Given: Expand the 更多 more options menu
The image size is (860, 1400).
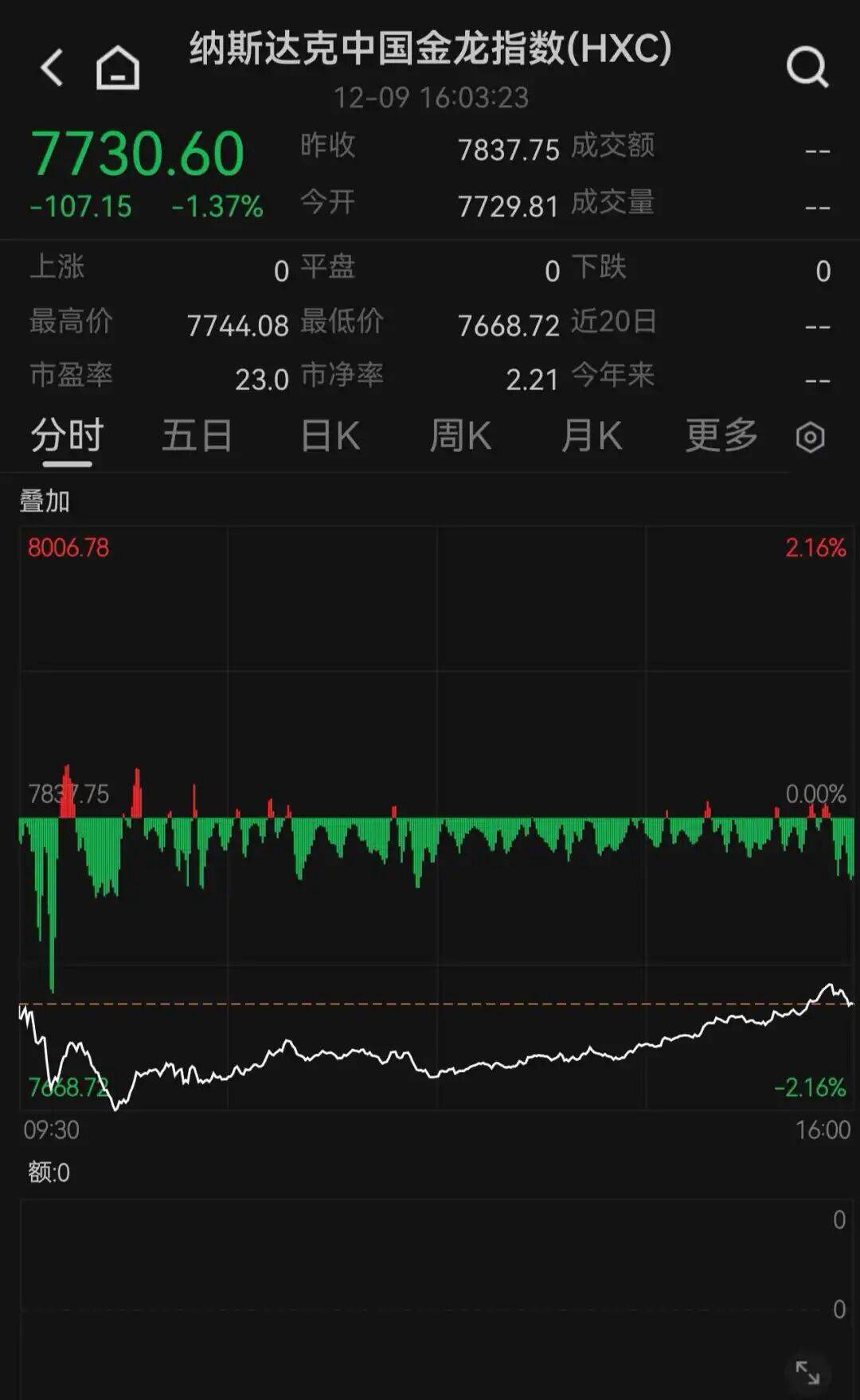Looking at the screenshot, I should (x=721, y=436).
